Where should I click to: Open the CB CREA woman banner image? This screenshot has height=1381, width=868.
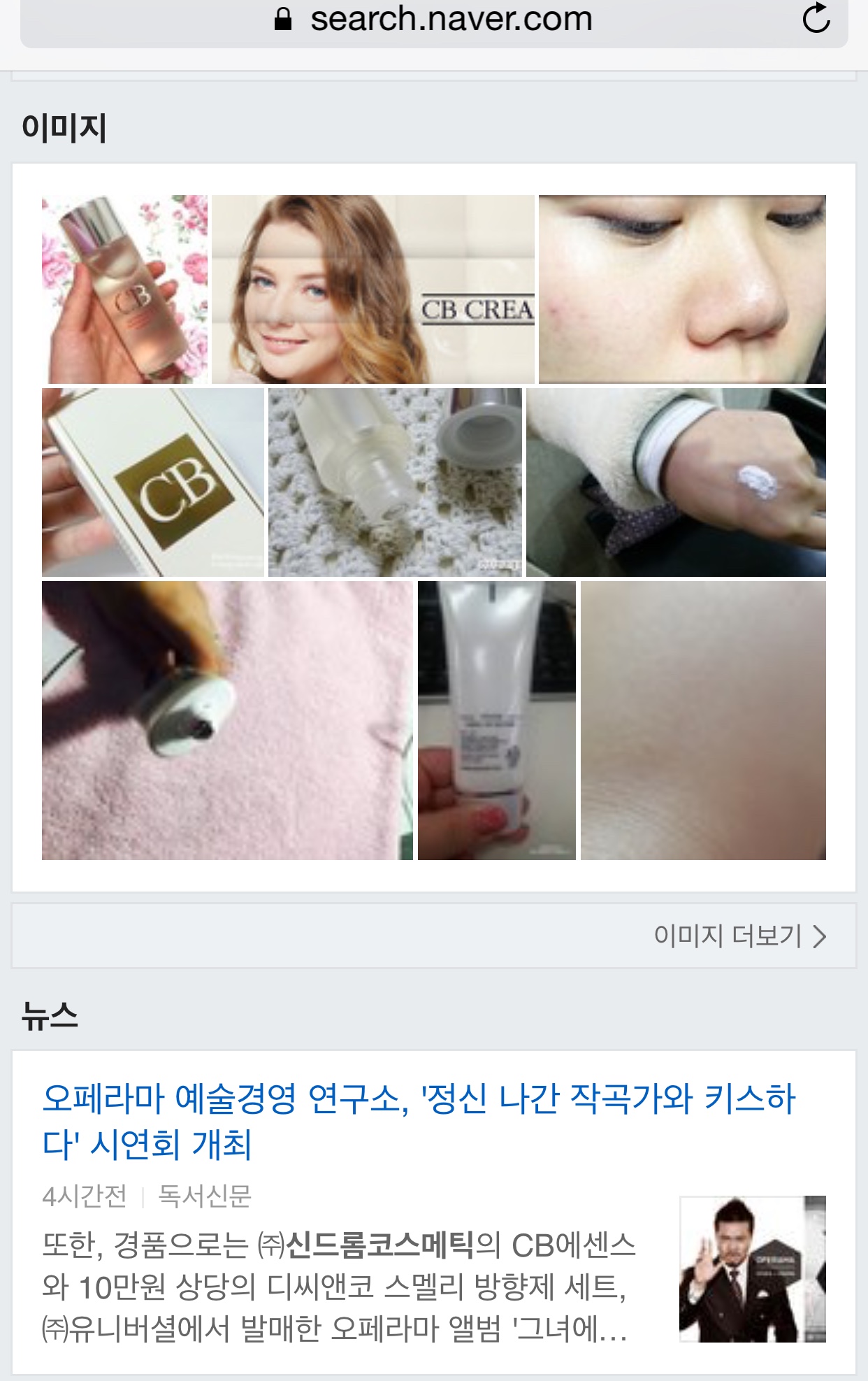(x=372, y=289)
